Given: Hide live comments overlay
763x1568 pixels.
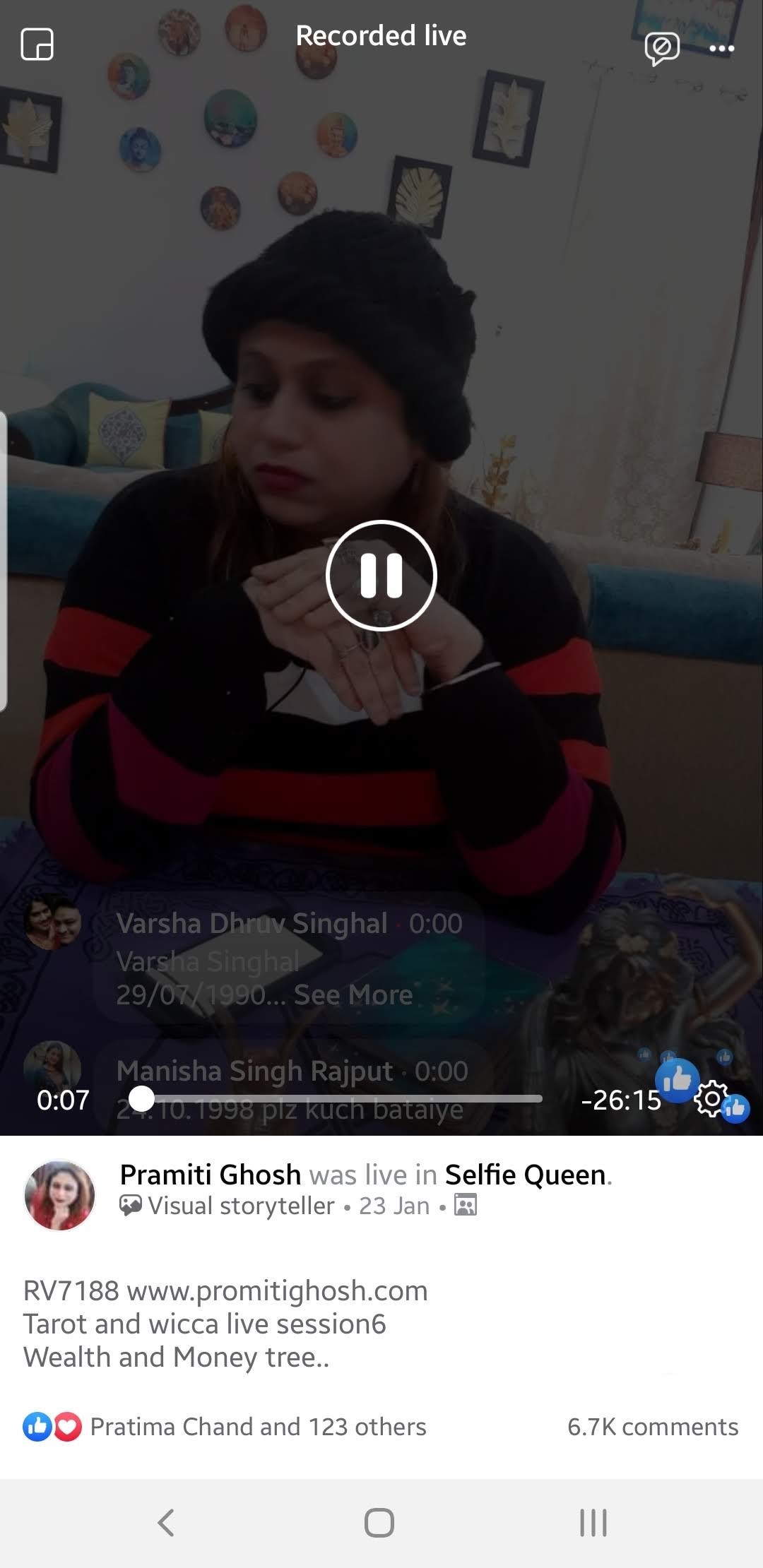Looking at the screenshot, I should click(662, 48).
